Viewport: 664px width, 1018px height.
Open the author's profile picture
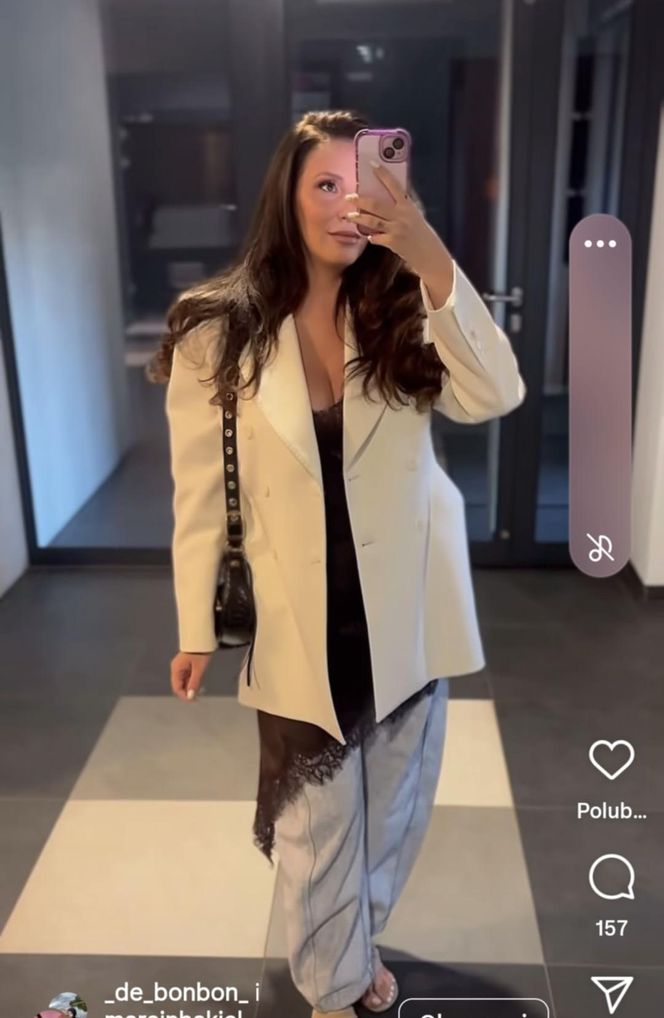66,1005
